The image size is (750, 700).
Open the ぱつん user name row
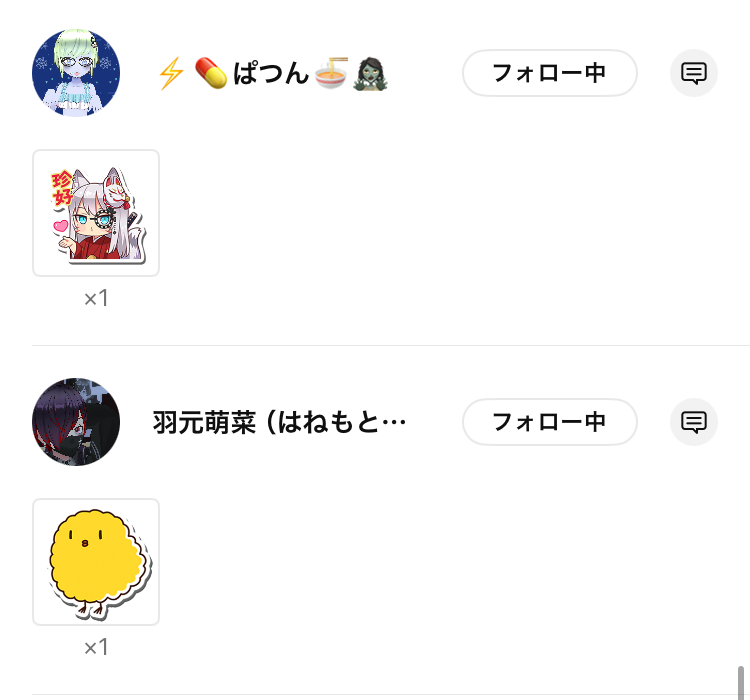point(272,73)
